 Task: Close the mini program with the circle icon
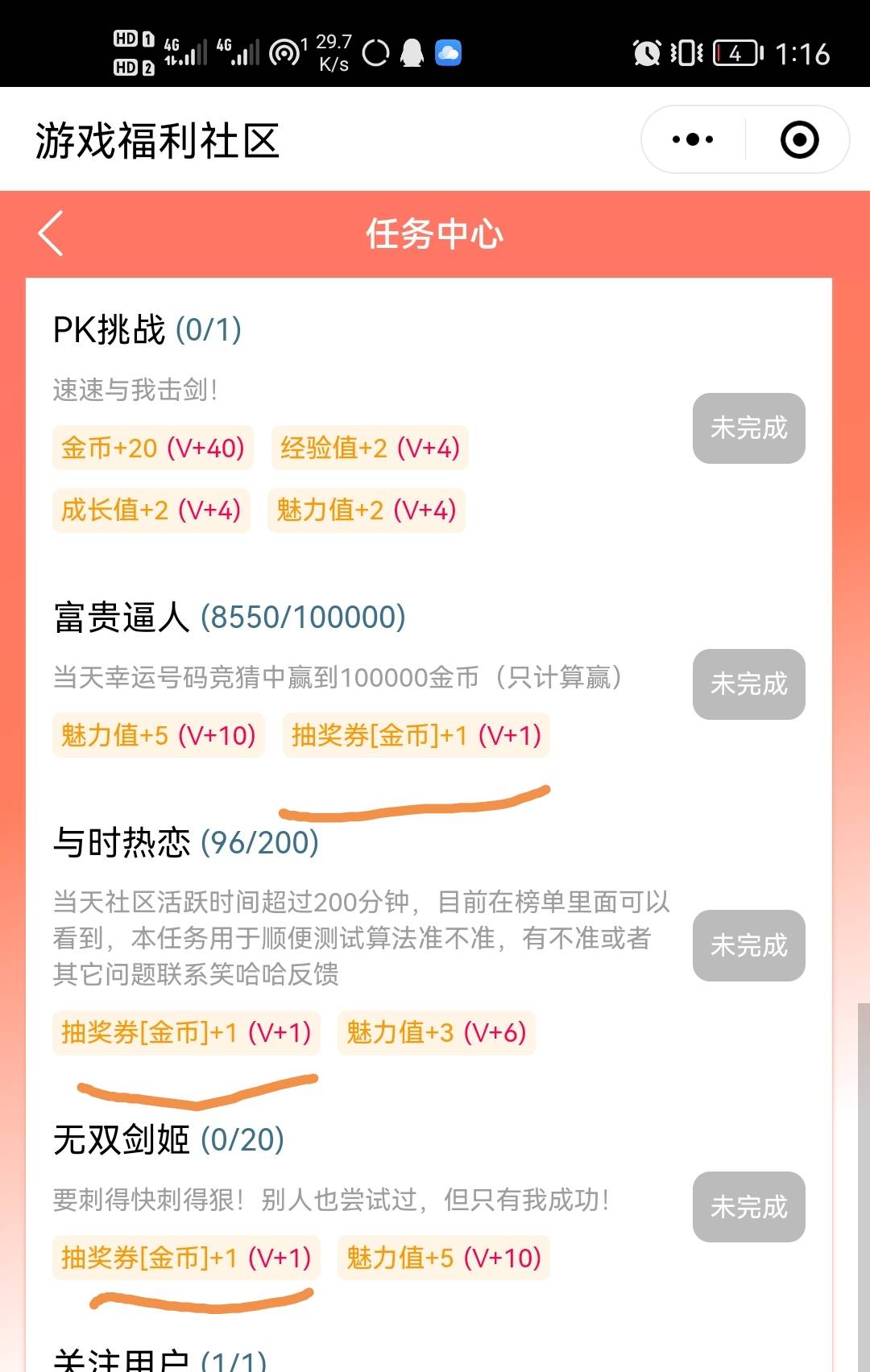[x=799, y=139]
